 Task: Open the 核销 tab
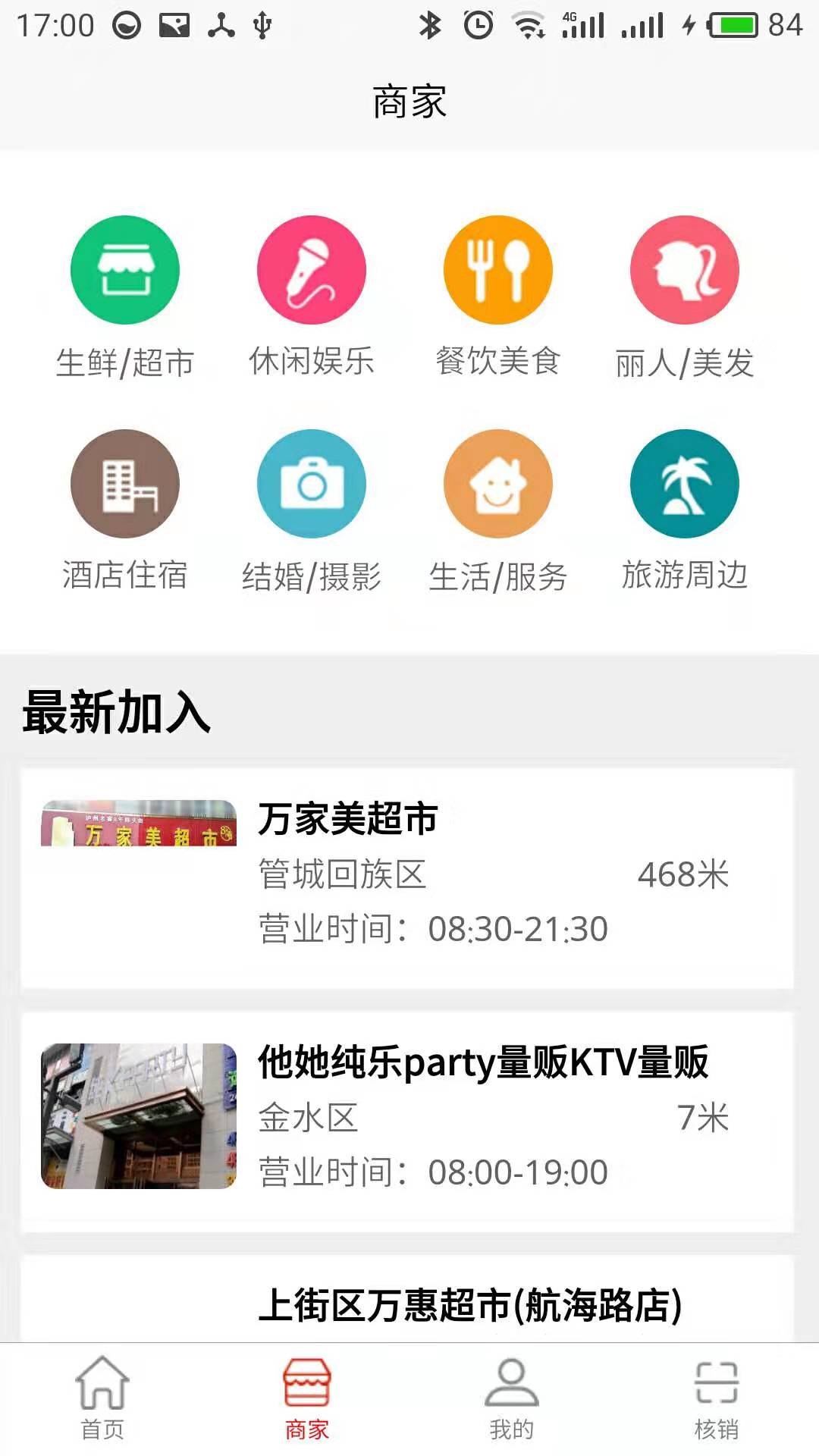(717, 1399)
